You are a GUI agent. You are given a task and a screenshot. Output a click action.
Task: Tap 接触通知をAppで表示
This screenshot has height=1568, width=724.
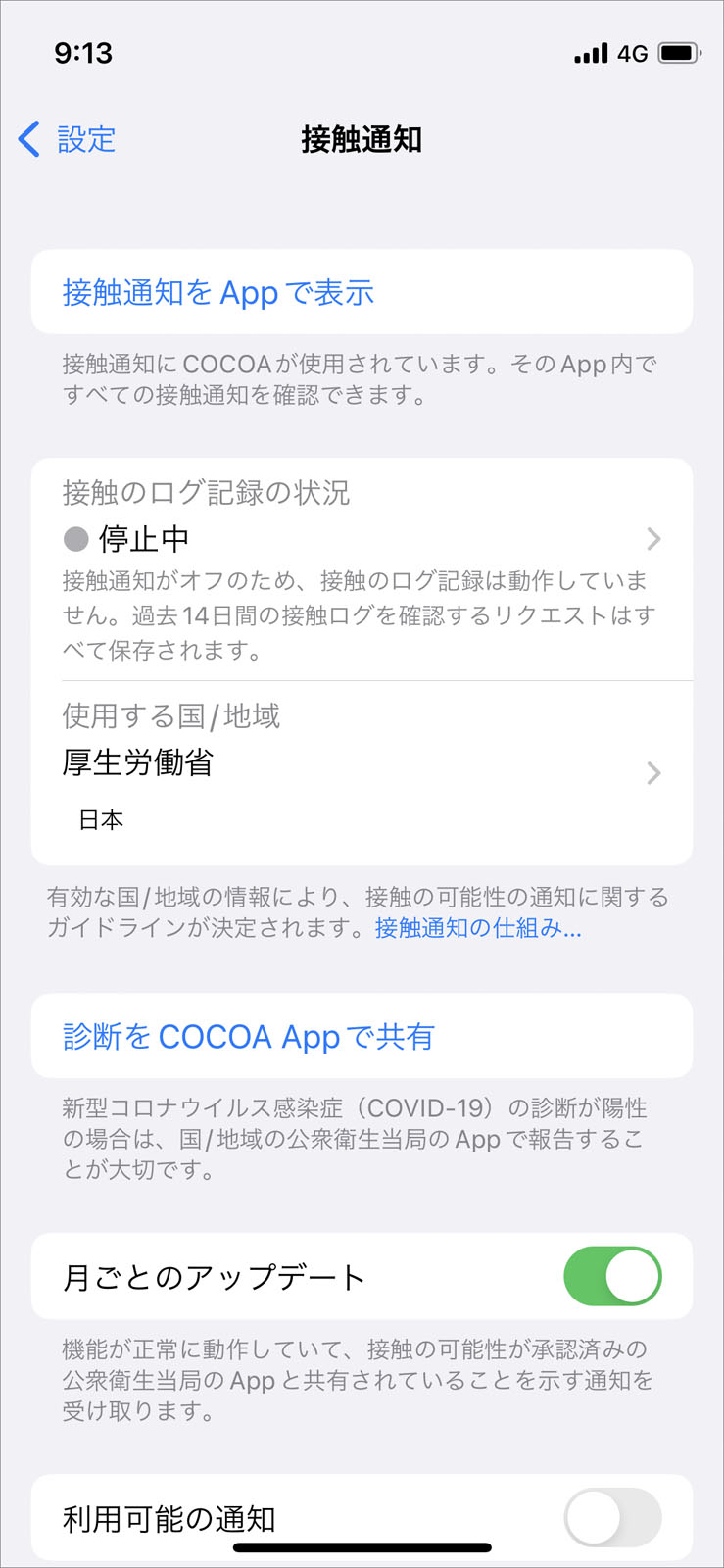218,292
